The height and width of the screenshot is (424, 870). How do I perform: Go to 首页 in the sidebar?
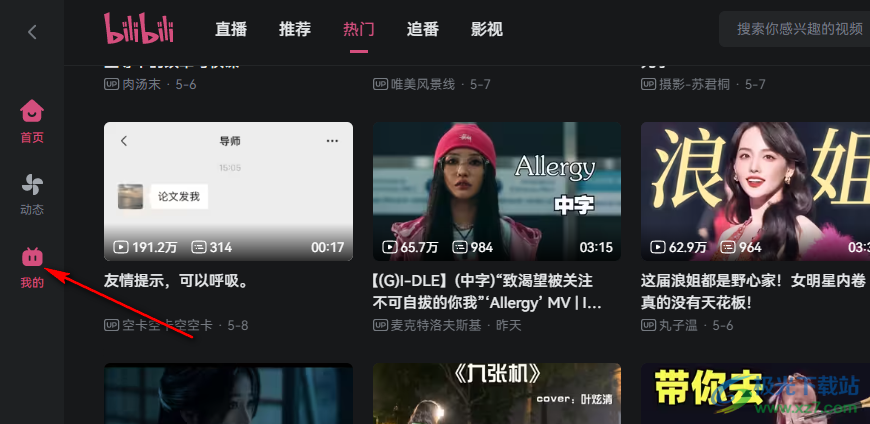point(32,121)
